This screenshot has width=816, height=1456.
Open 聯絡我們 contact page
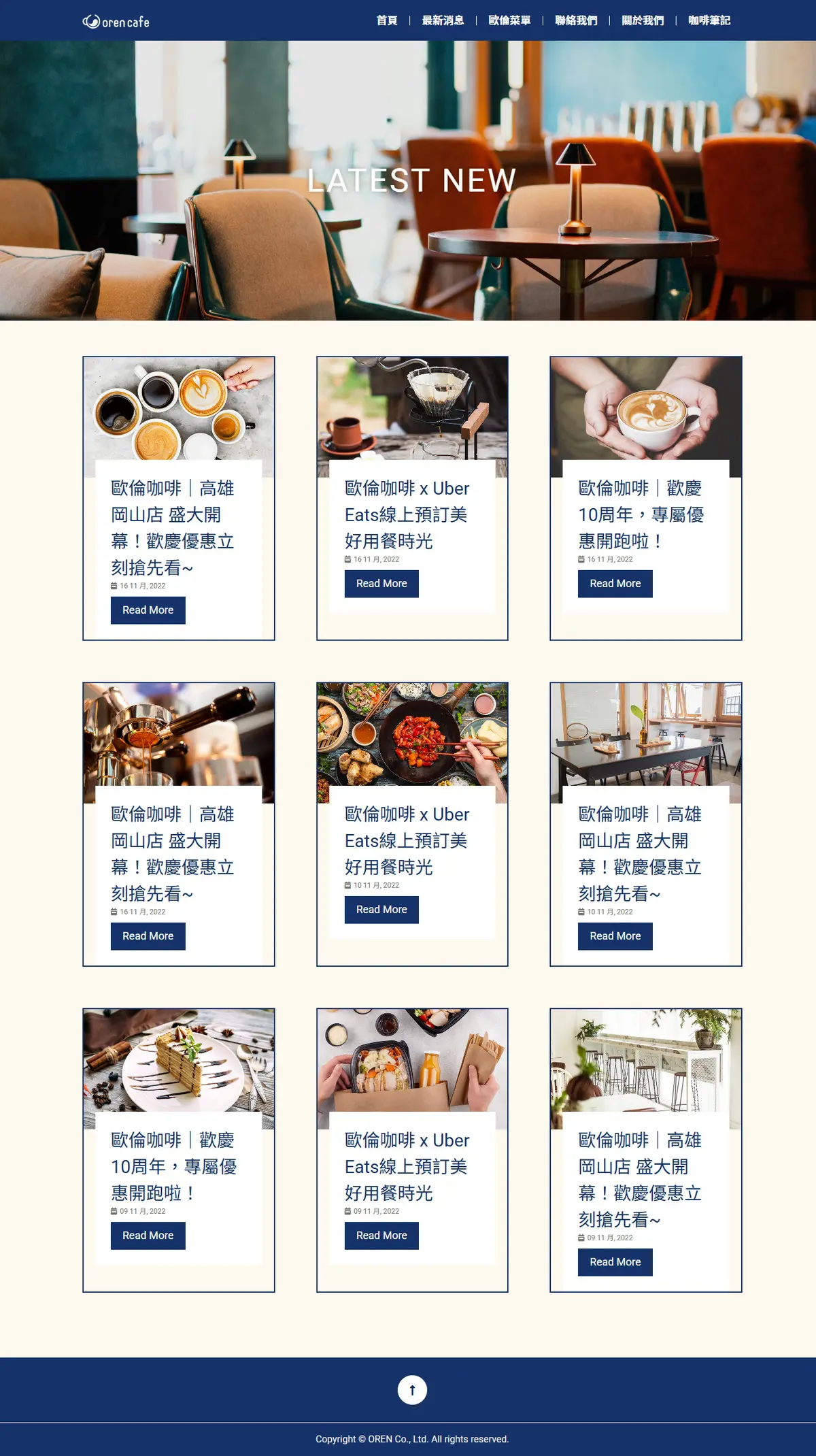tap(576, 20)
